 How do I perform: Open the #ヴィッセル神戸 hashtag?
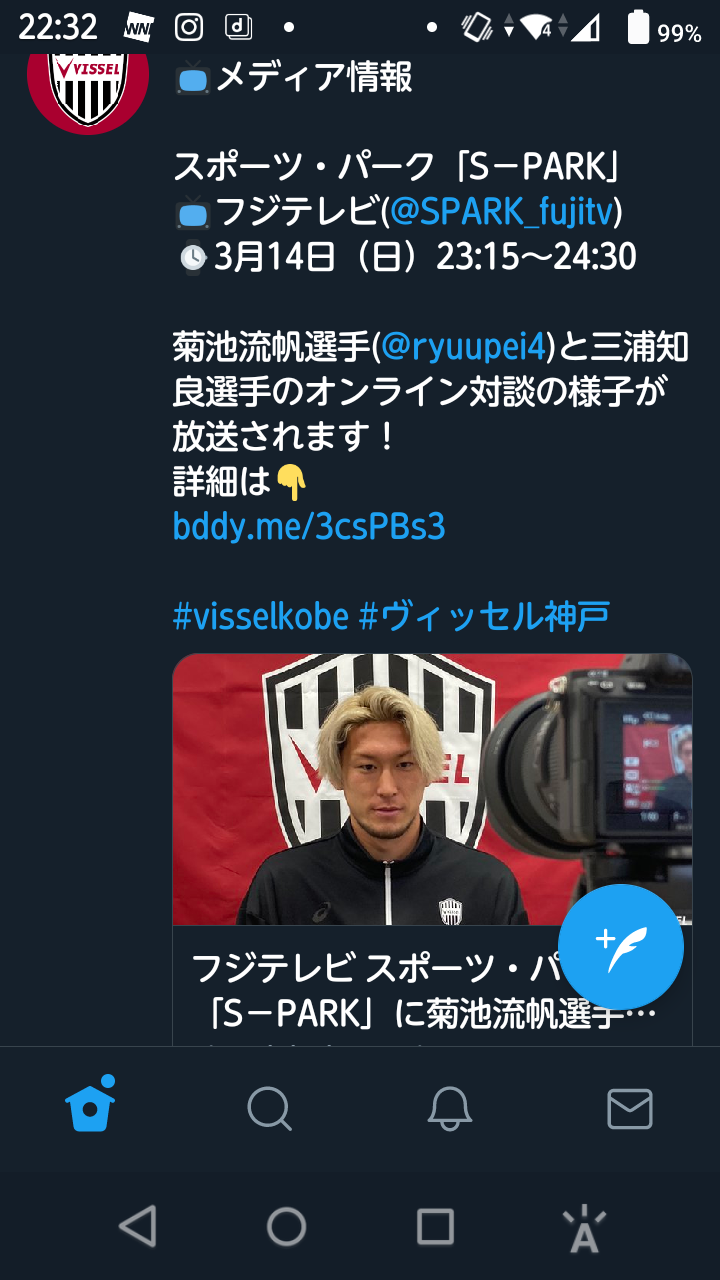tap(483, 617)
